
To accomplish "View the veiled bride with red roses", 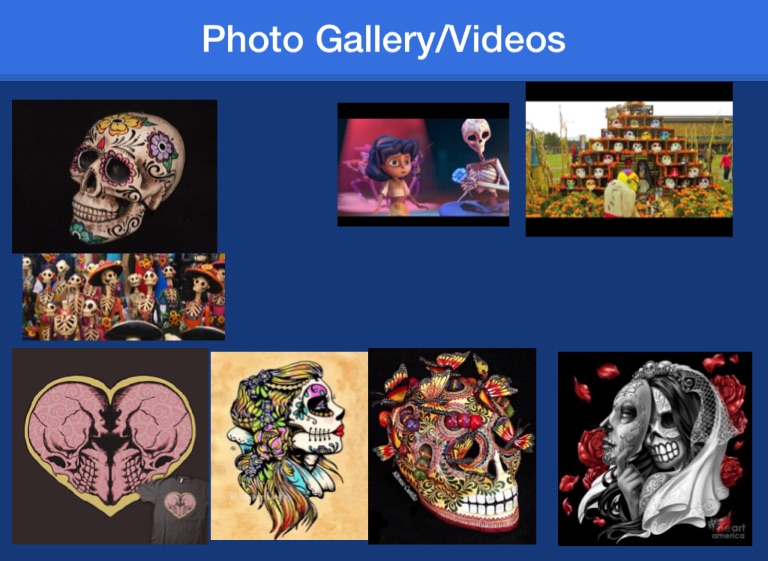I will tap(655, 449).
